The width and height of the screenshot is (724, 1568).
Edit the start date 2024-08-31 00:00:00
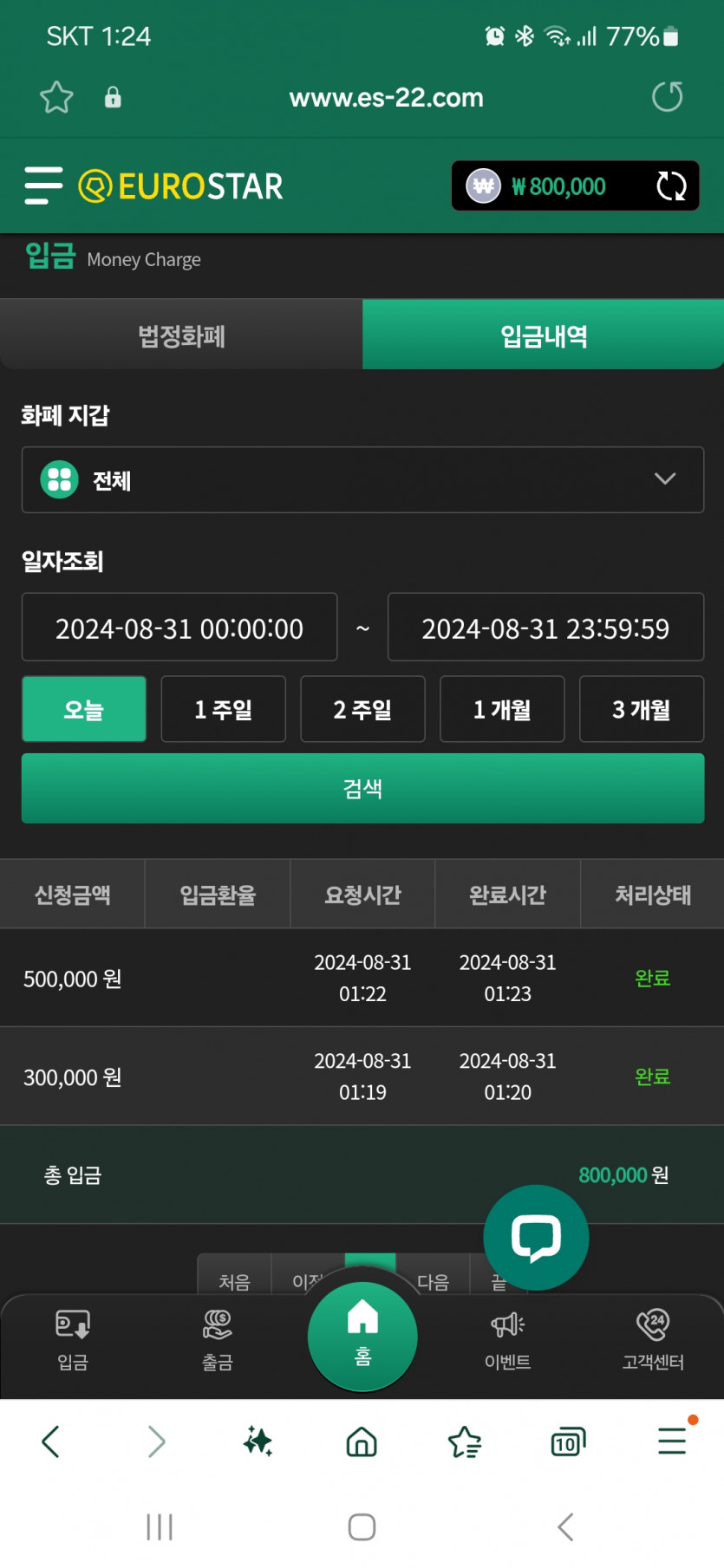coord(179,628)
